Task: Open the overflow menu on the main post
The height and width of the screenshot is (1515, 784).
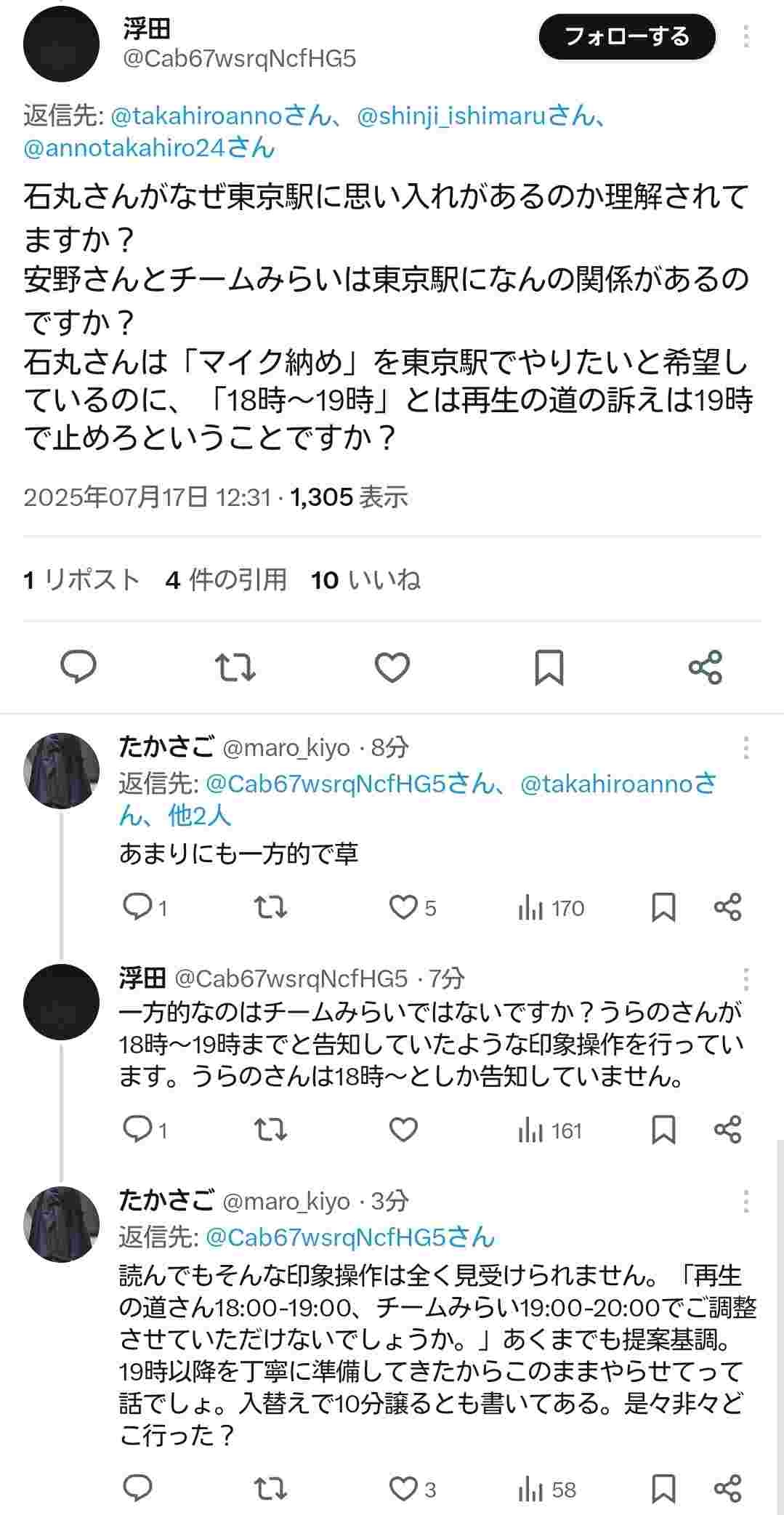Action: pyautogui.click(x=746, y=36)
